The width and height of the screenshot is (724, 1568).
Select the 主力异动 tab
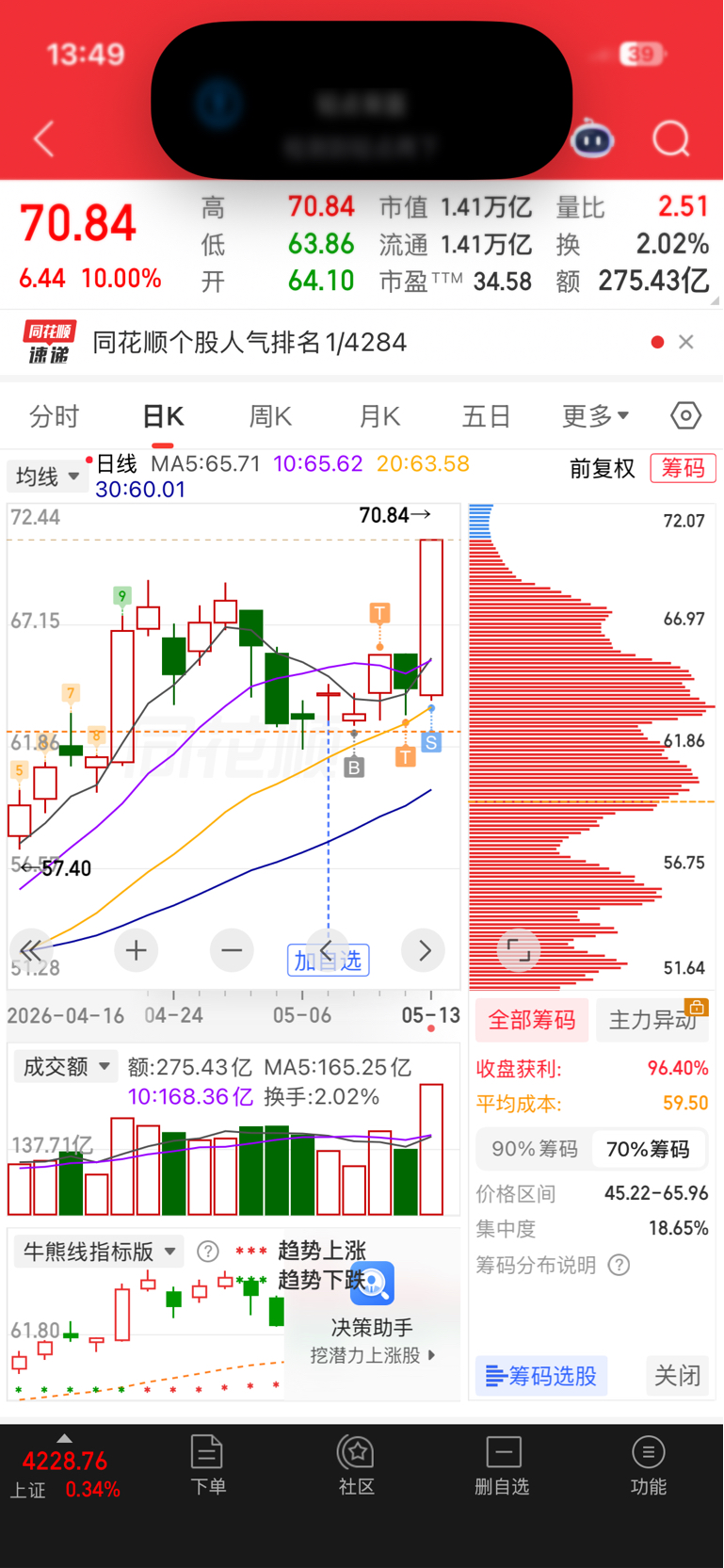pyautogui.click(x=652, y=1020)
